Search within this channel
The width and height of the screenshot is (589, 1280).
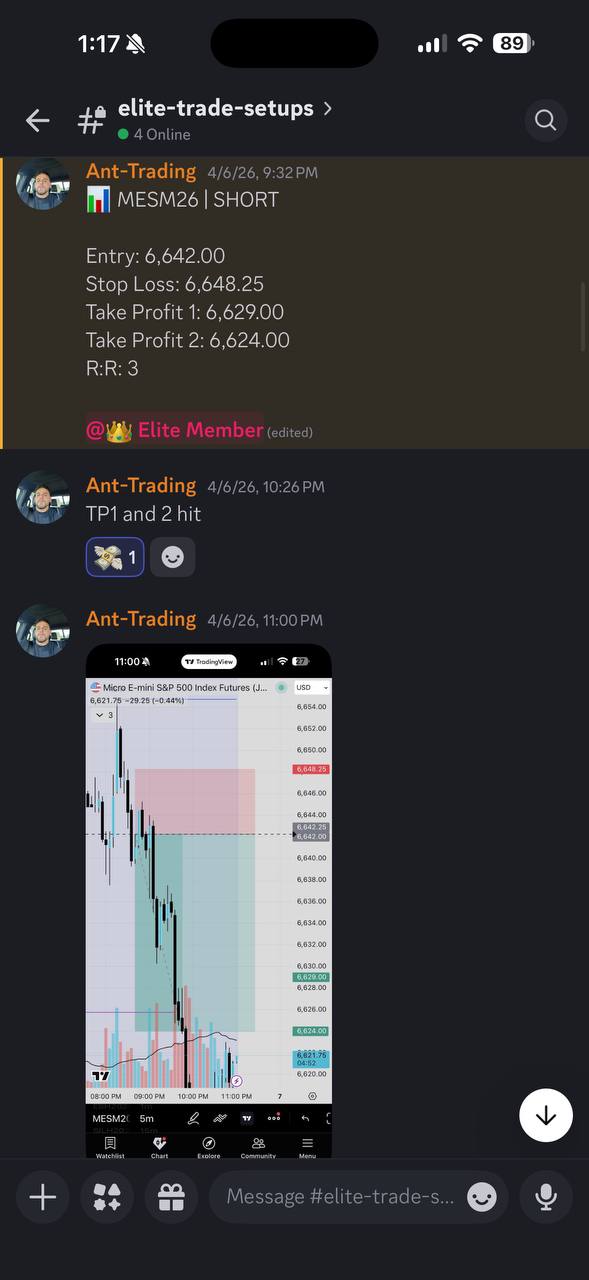click(545, 120)
